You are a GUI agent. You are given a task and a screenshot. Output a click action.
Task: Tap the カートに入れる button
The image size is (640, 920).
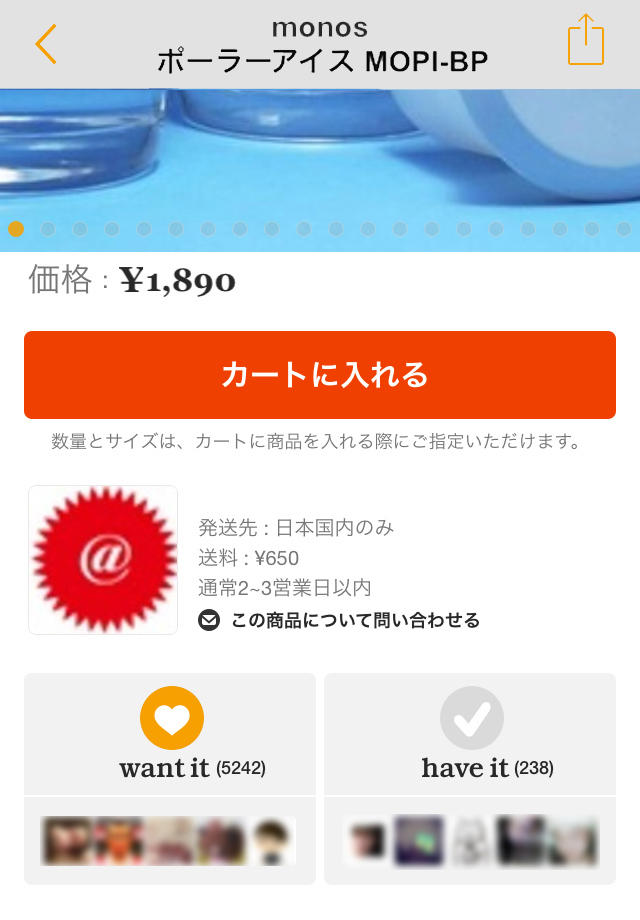pos(320,375)
